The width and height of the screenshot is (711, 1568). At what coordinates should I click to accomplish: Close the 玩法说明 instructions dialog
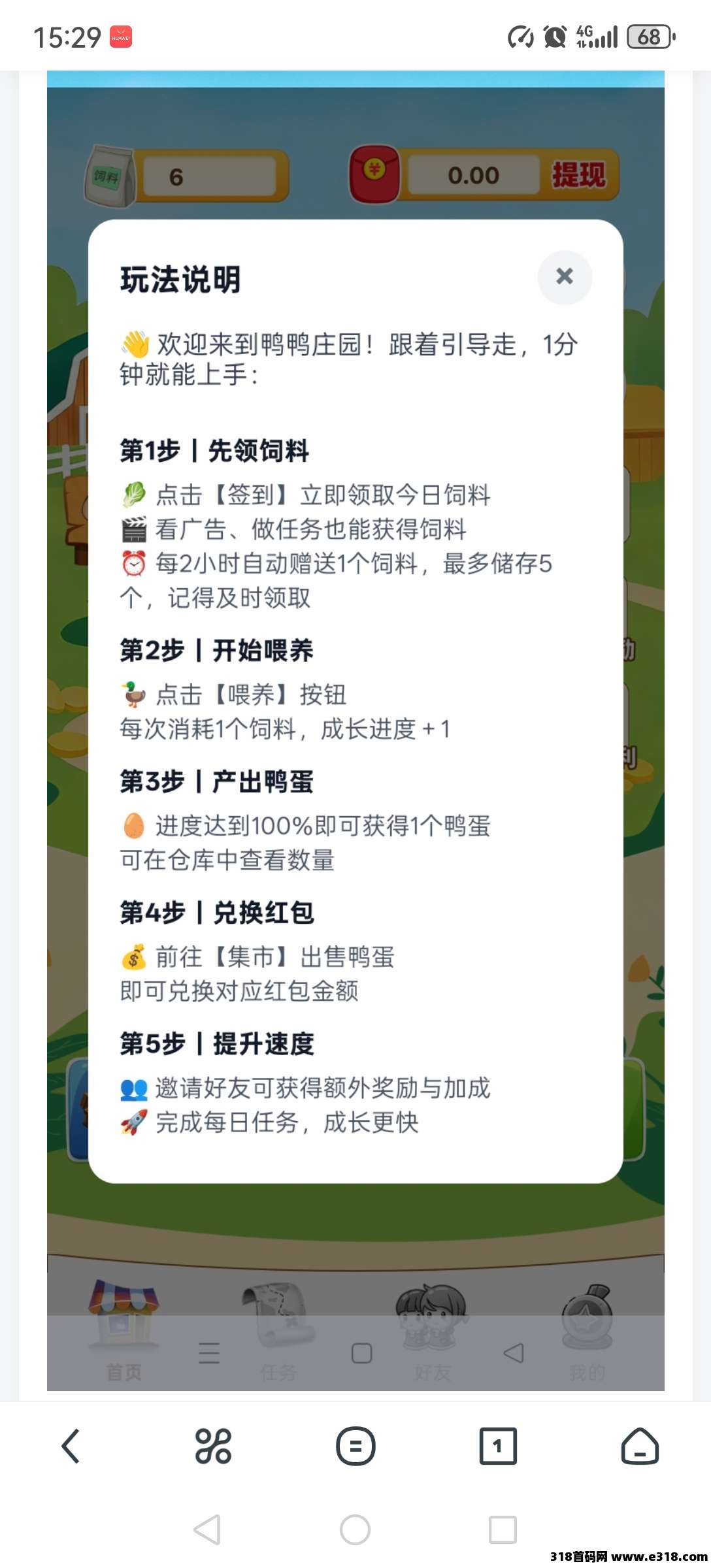565,277
